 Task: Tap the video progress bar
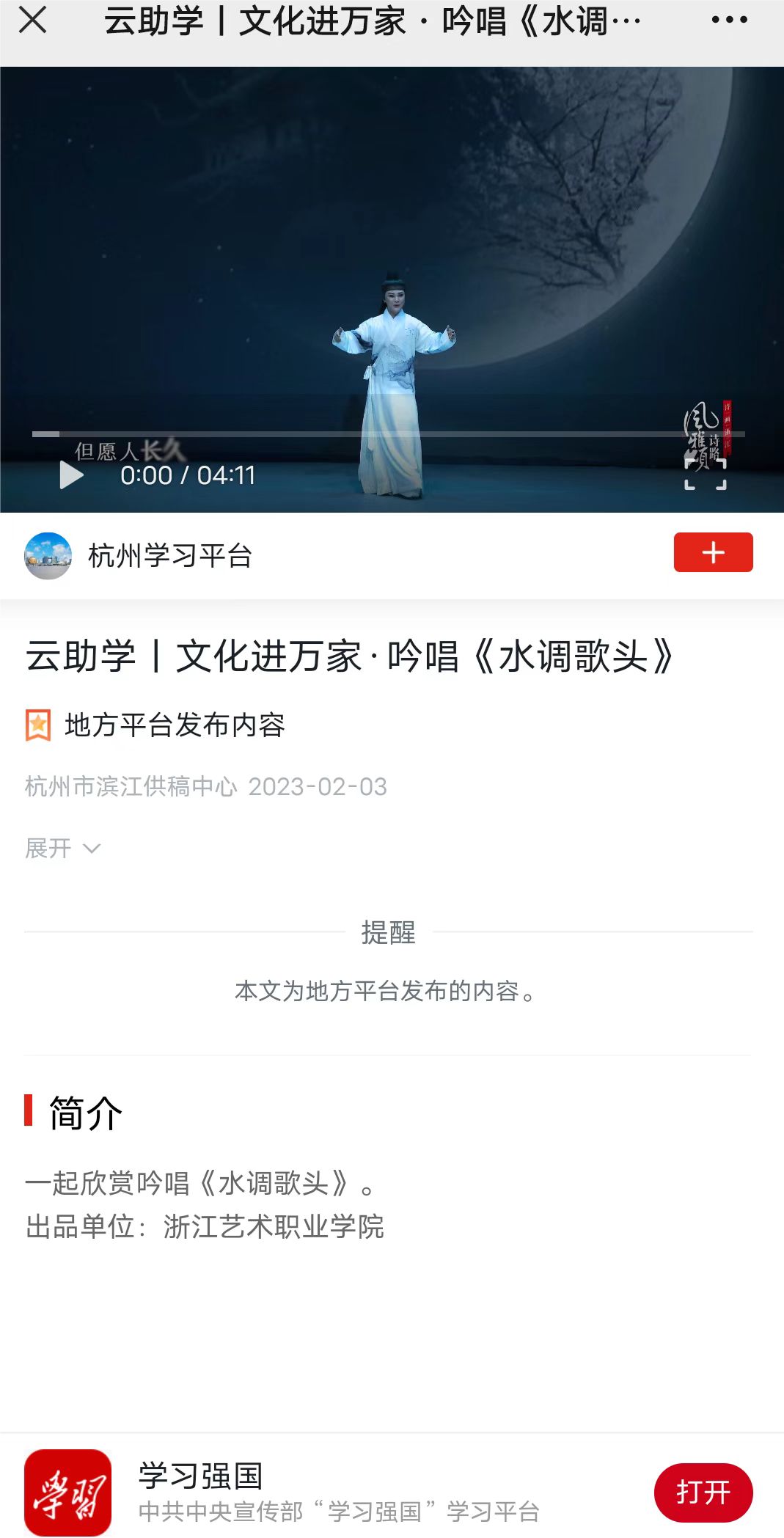click(389, 434)
